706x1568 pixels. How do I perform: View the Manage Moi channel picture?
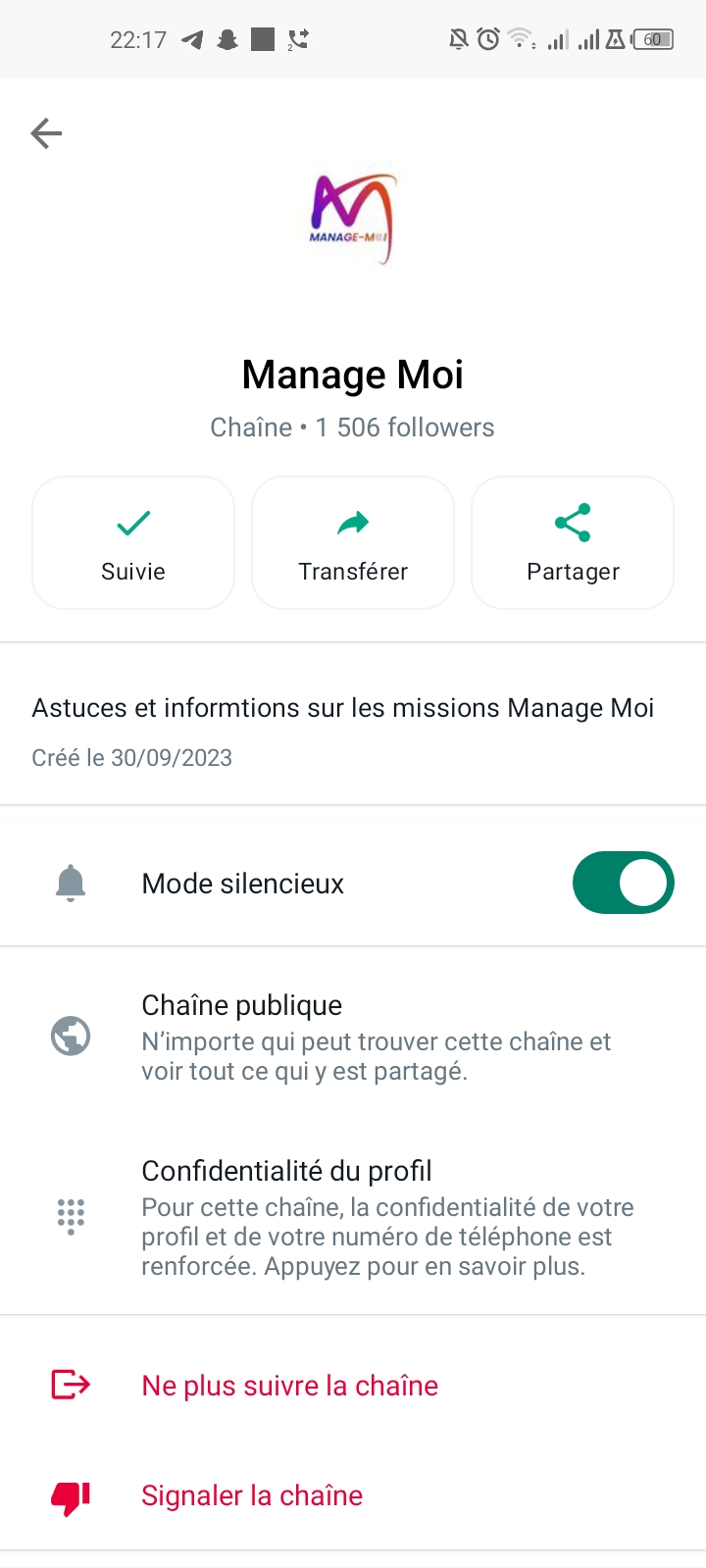tap(353, 219)
